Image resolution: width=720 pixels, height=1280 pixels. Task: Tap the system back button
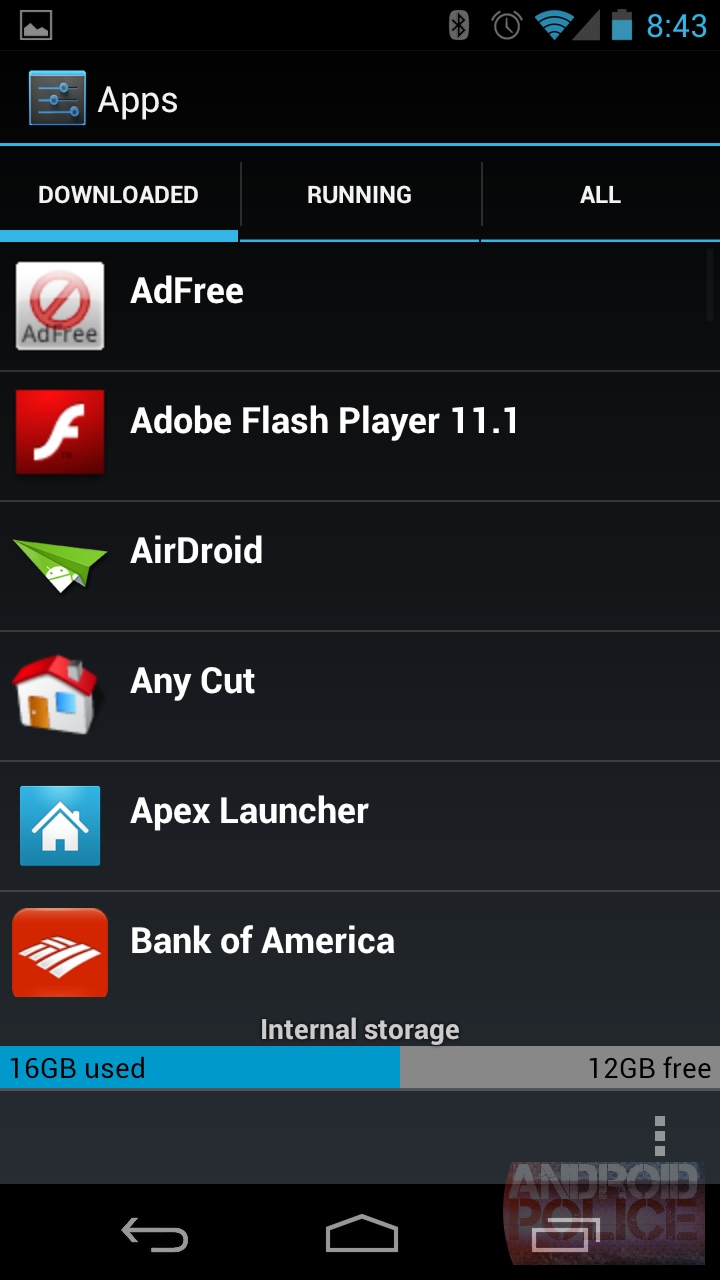[155, 1234]
